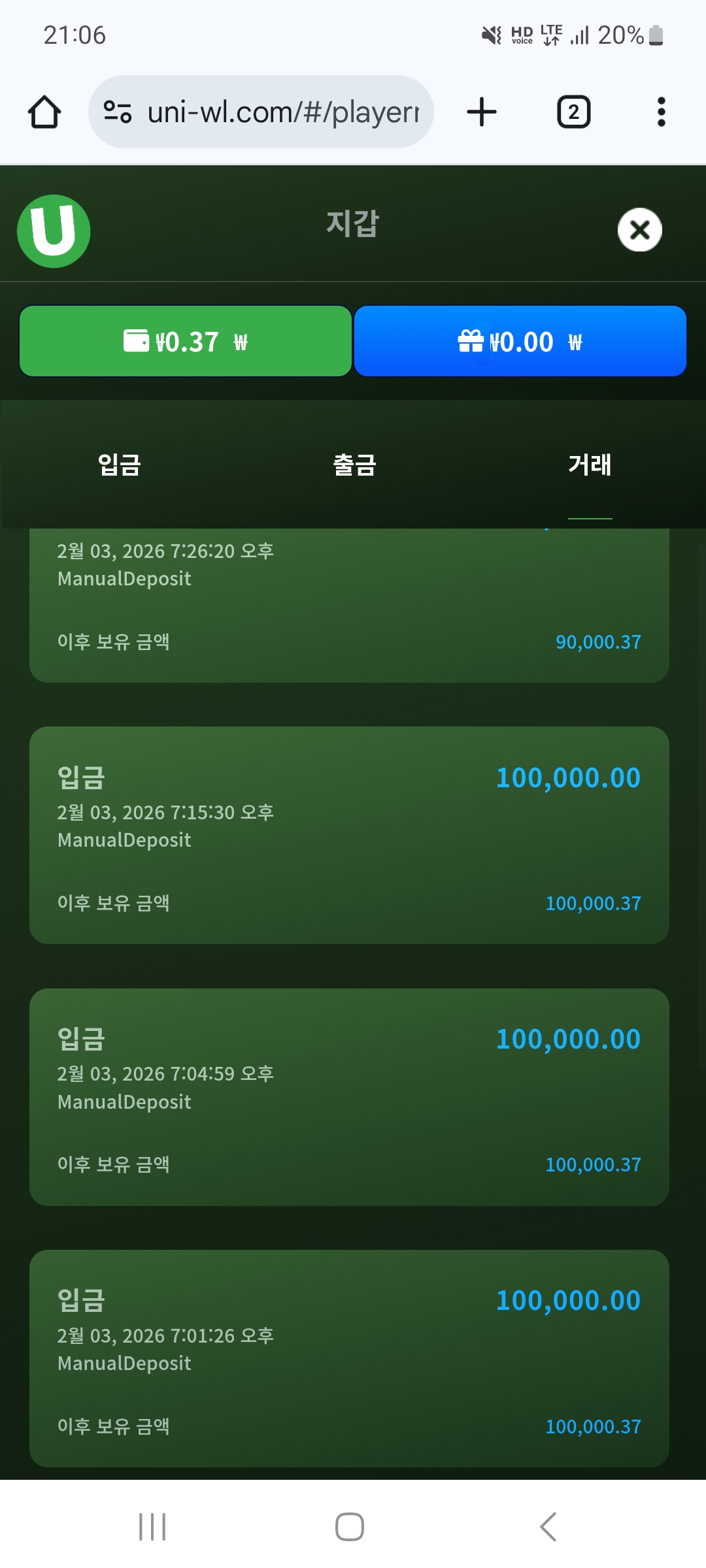The width and height of the screenshot is (706, 1568).
Task: Tap the green U logo
Action: pyautogui.click(x=54, y=231)
